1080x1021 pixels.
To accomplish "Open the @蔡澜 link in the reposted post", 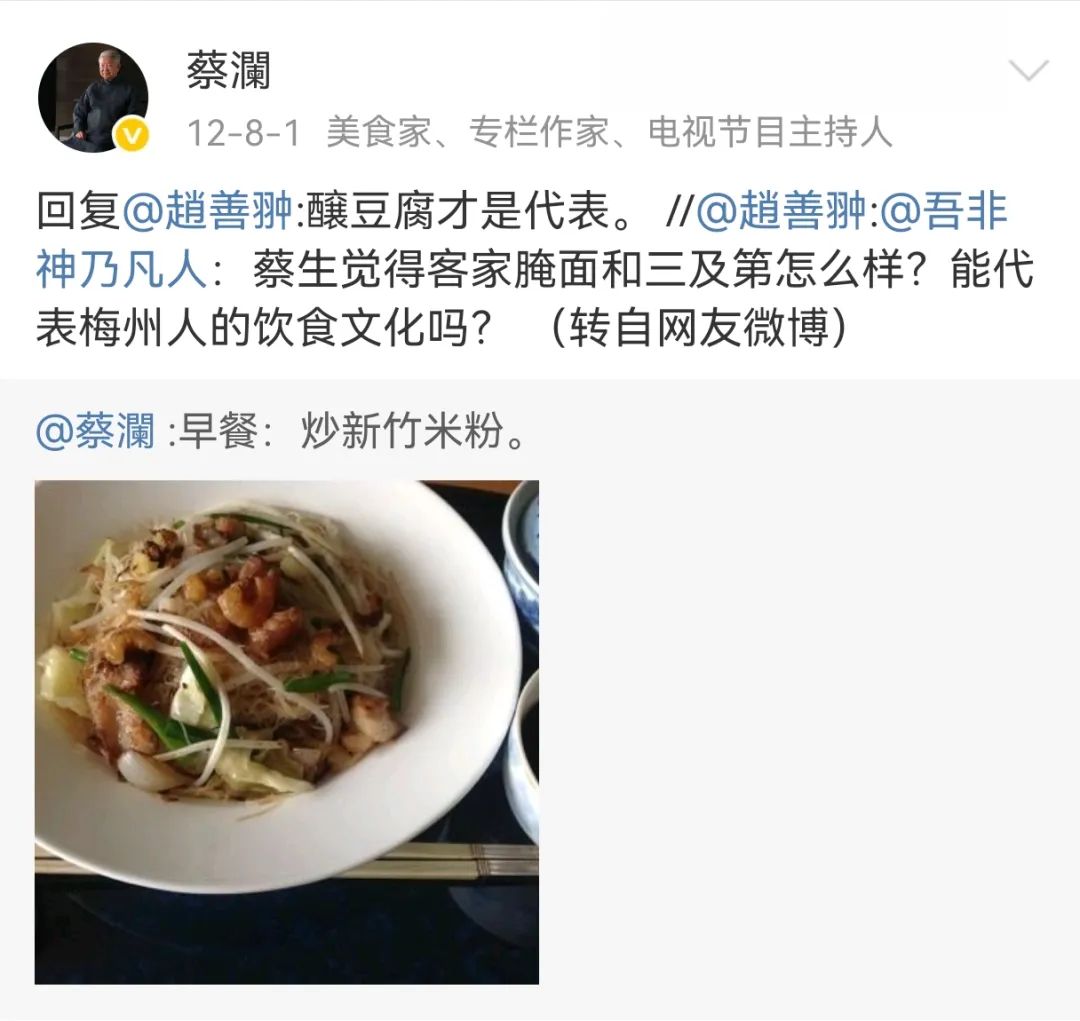I will tap(96, 433).
